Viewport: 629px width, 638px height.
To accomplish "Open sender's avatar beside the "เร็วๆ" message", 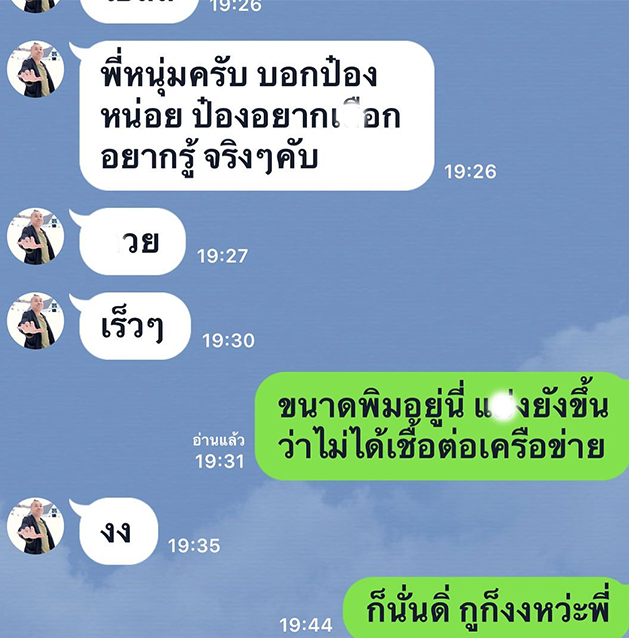I will (35, 321).
